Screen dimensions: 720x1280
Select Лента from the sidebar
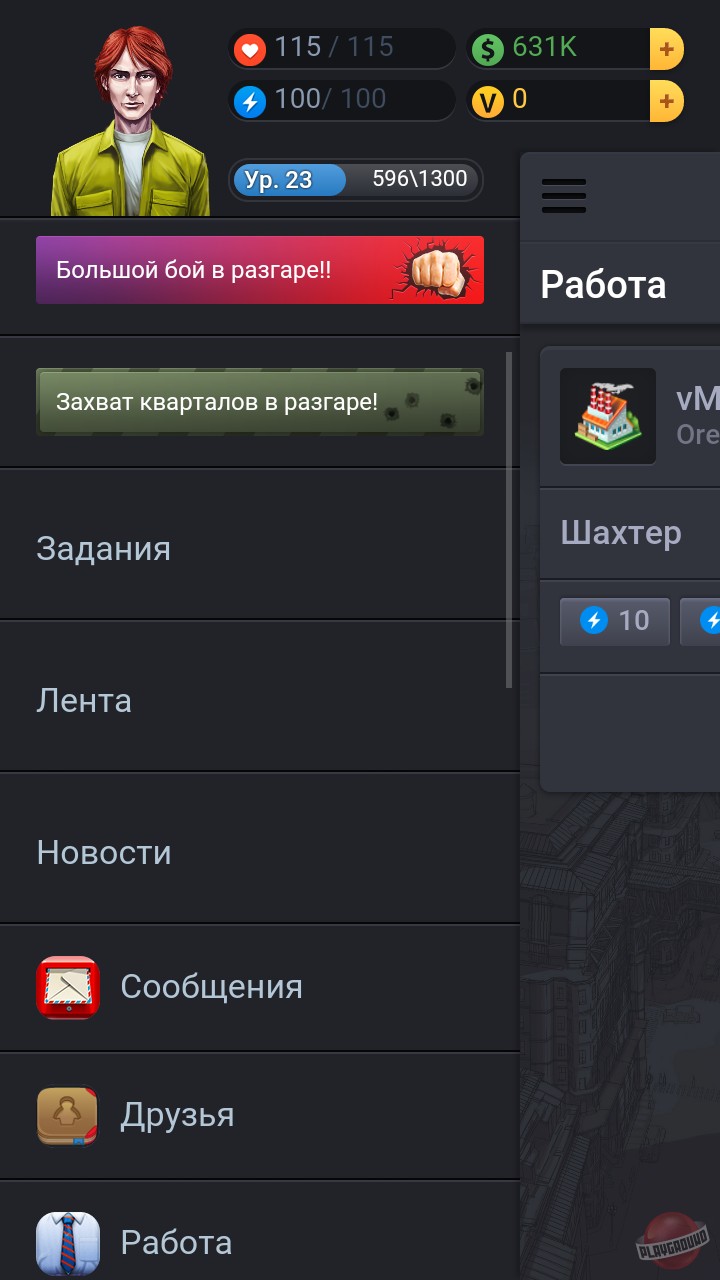[83, 700]
